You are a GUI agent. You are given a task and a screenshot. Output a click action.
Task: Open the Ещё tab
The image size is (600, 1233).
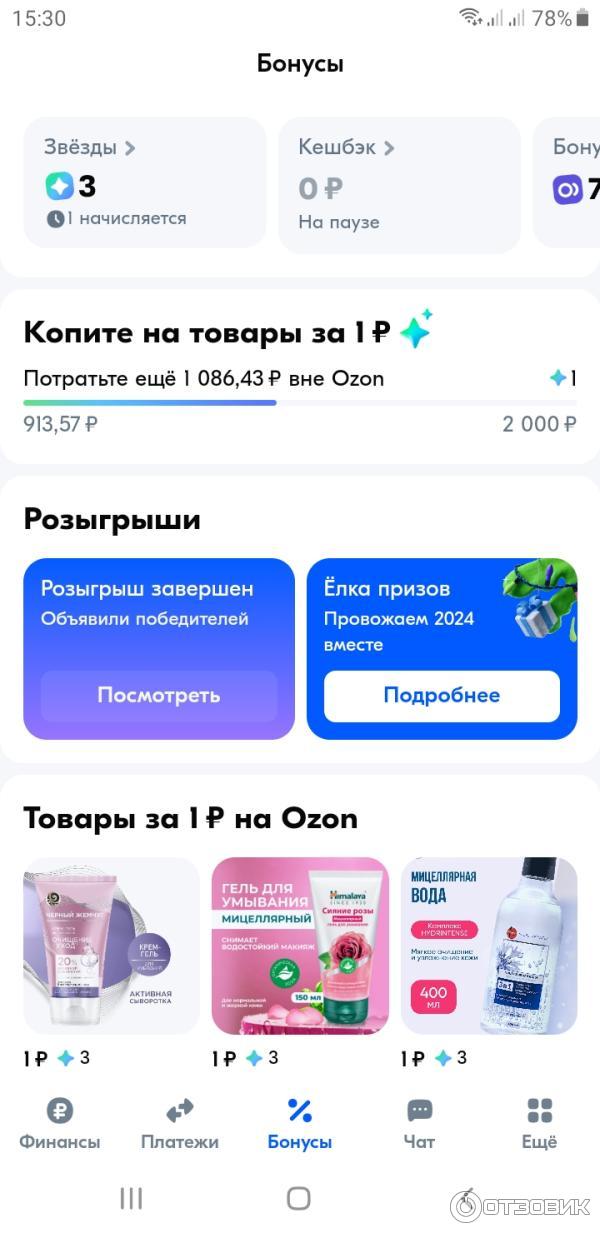539,1123
